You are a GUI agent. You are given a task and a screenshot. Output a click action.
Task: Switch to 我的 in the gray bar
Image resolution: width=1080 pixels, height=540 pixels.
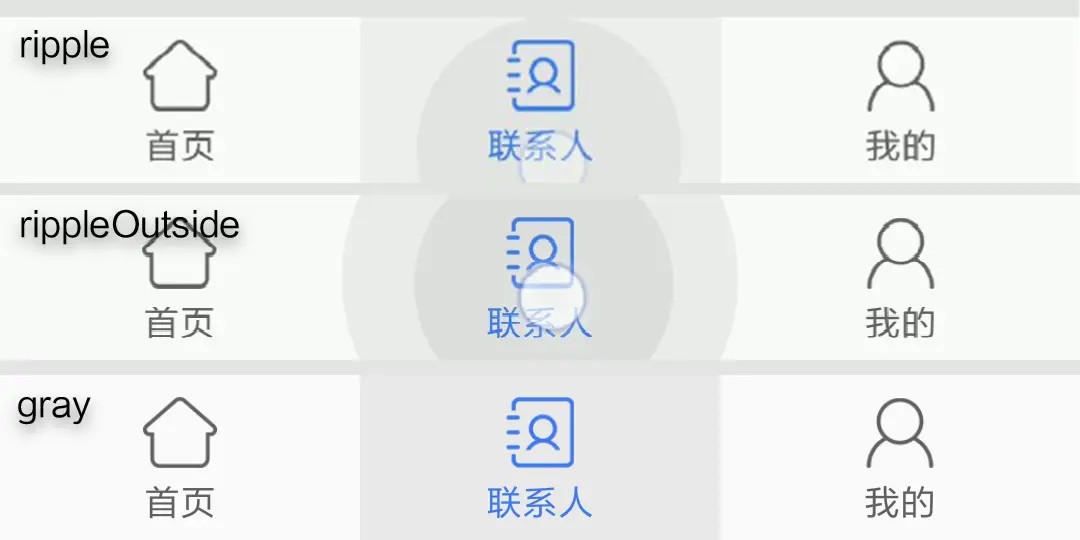[x=900, y=457]
